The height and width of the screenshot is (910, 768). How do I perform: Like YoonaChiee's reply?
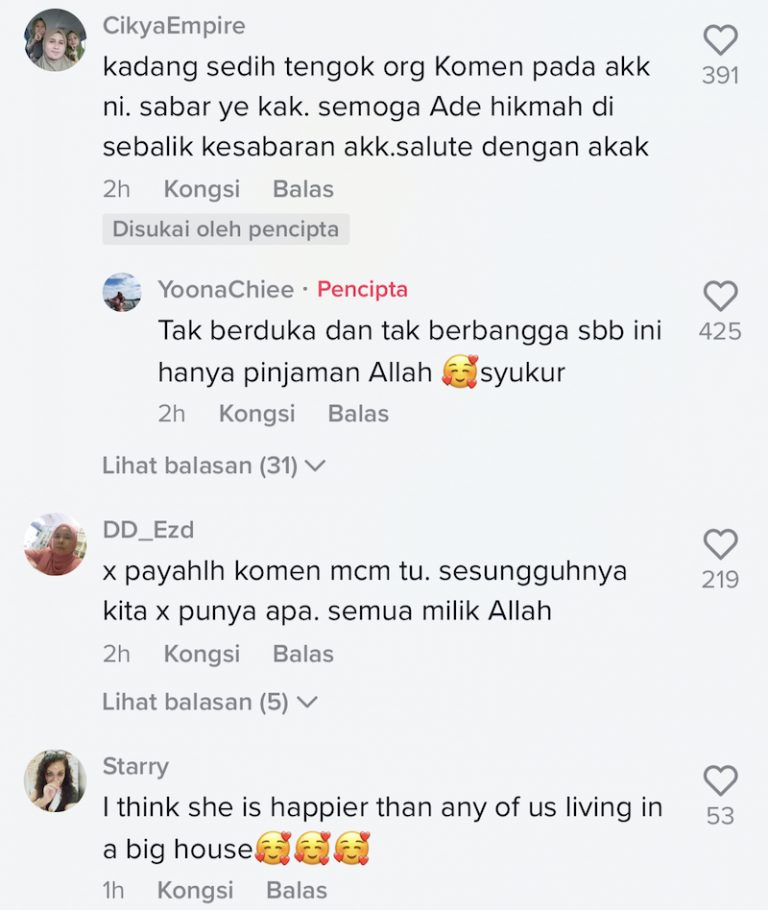click(x=720, y=296)
